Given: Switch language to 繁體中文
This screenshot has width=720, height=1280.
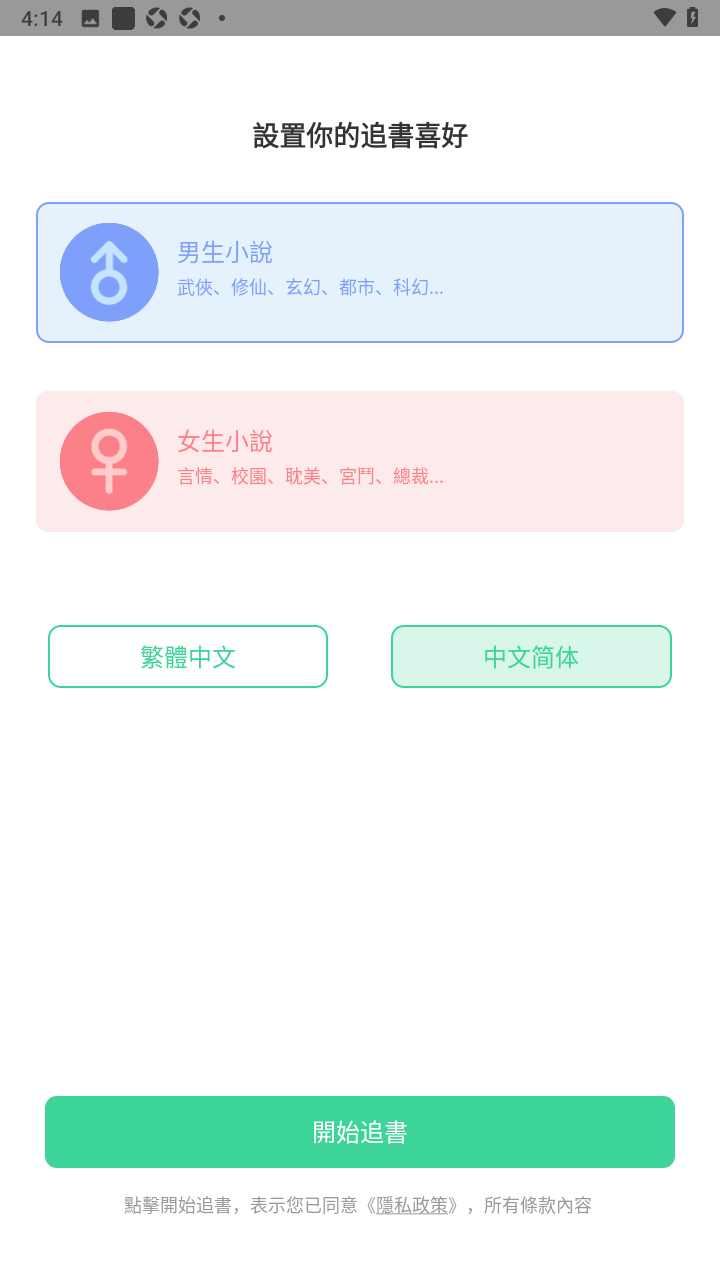Looking at the screenshot, I should [188, 657].
